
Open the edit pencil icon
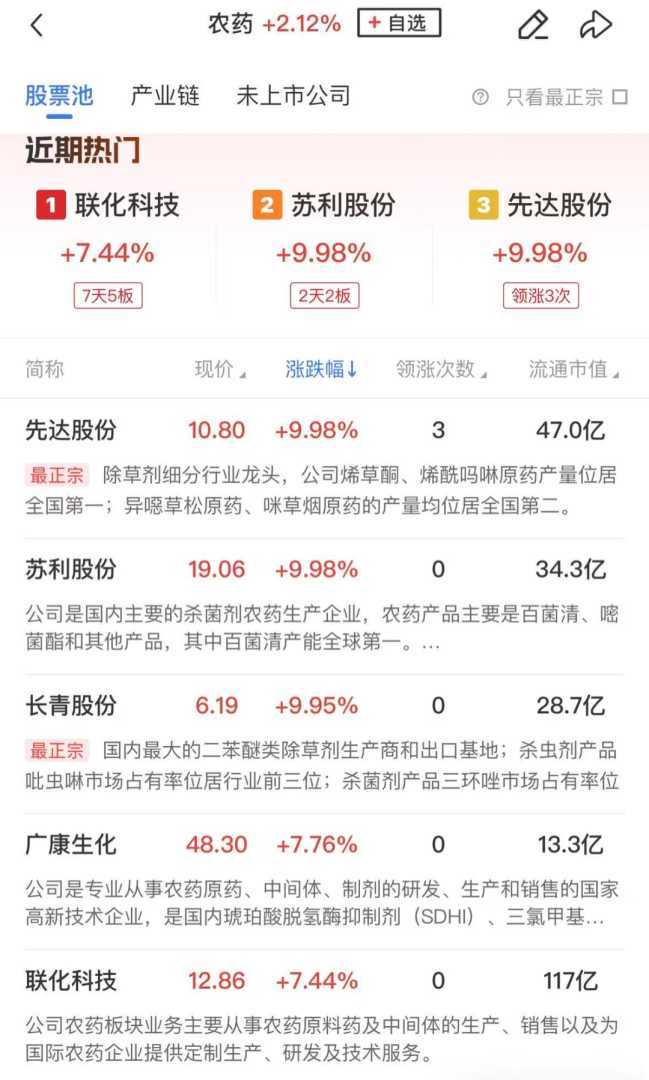pos(533,25)
